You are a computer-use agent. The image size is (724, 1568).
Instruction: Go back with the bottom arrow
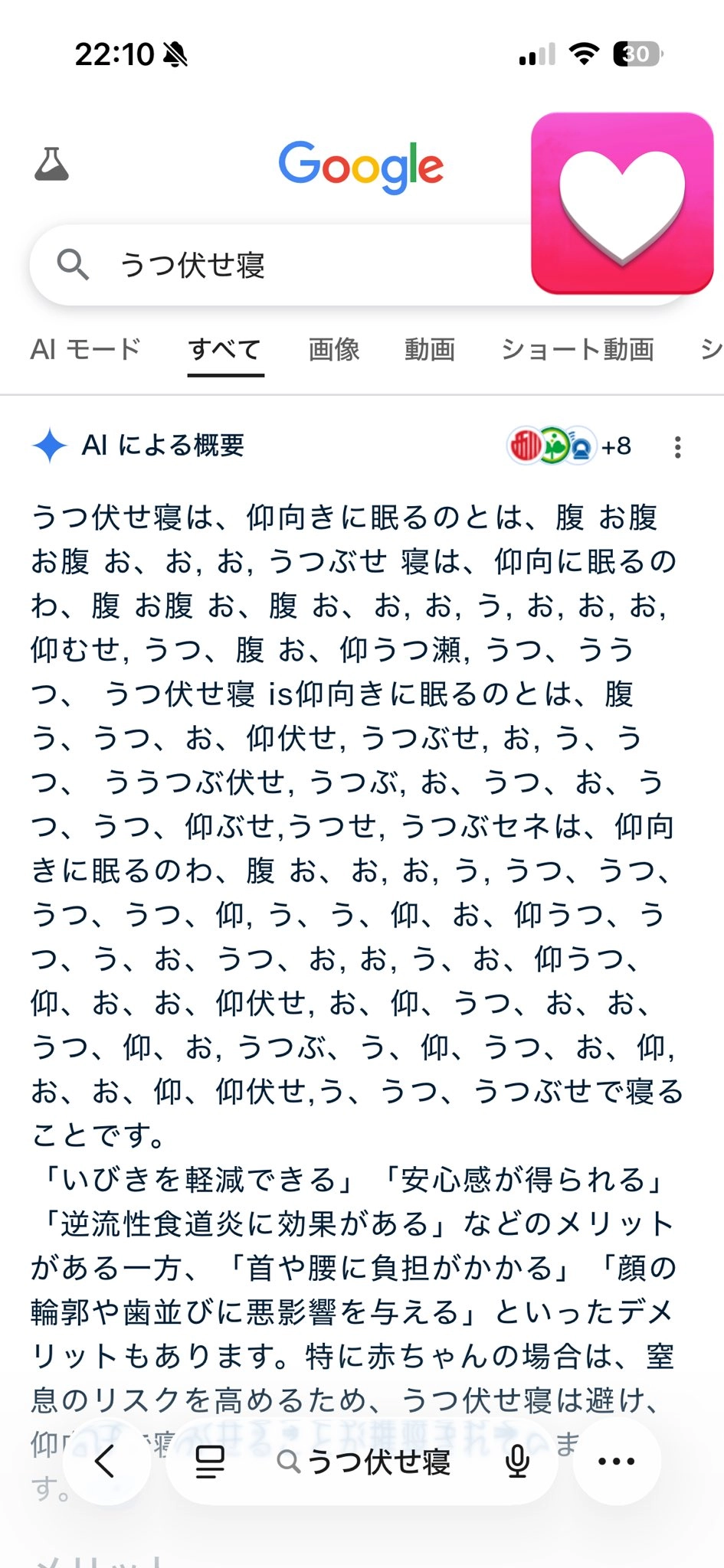click(106, 1462)
